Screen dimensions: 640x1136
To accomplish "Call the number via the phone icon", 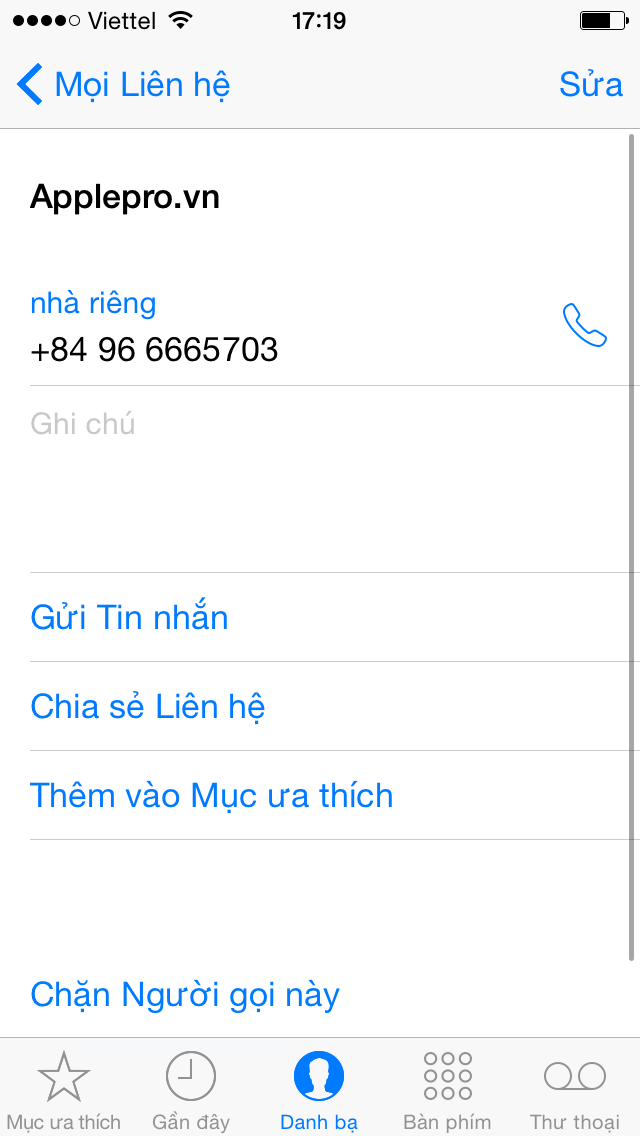I will pos(584,325).
